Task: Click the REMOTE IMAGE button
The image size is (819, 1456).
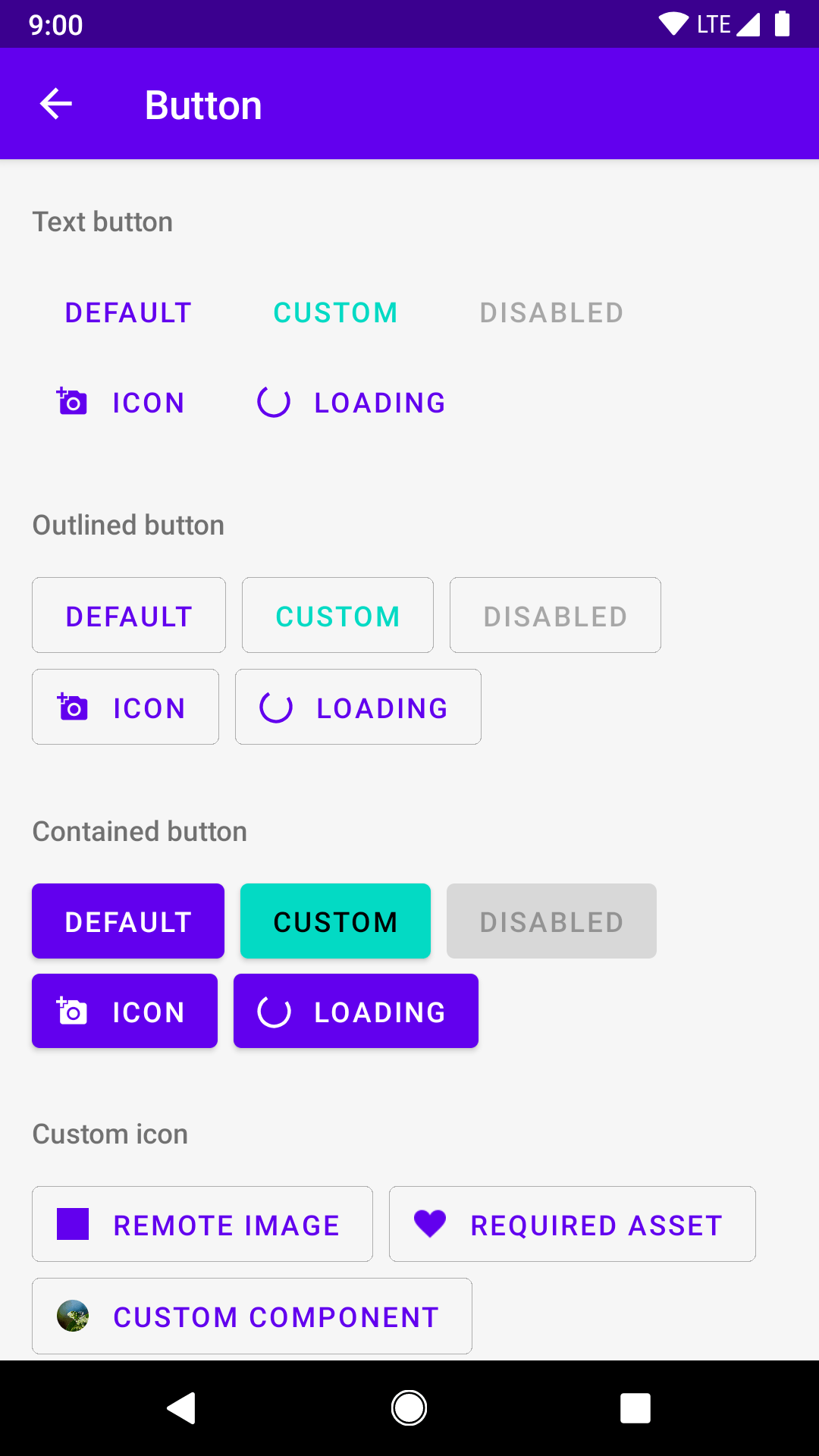Action: tap(202, 1223)
